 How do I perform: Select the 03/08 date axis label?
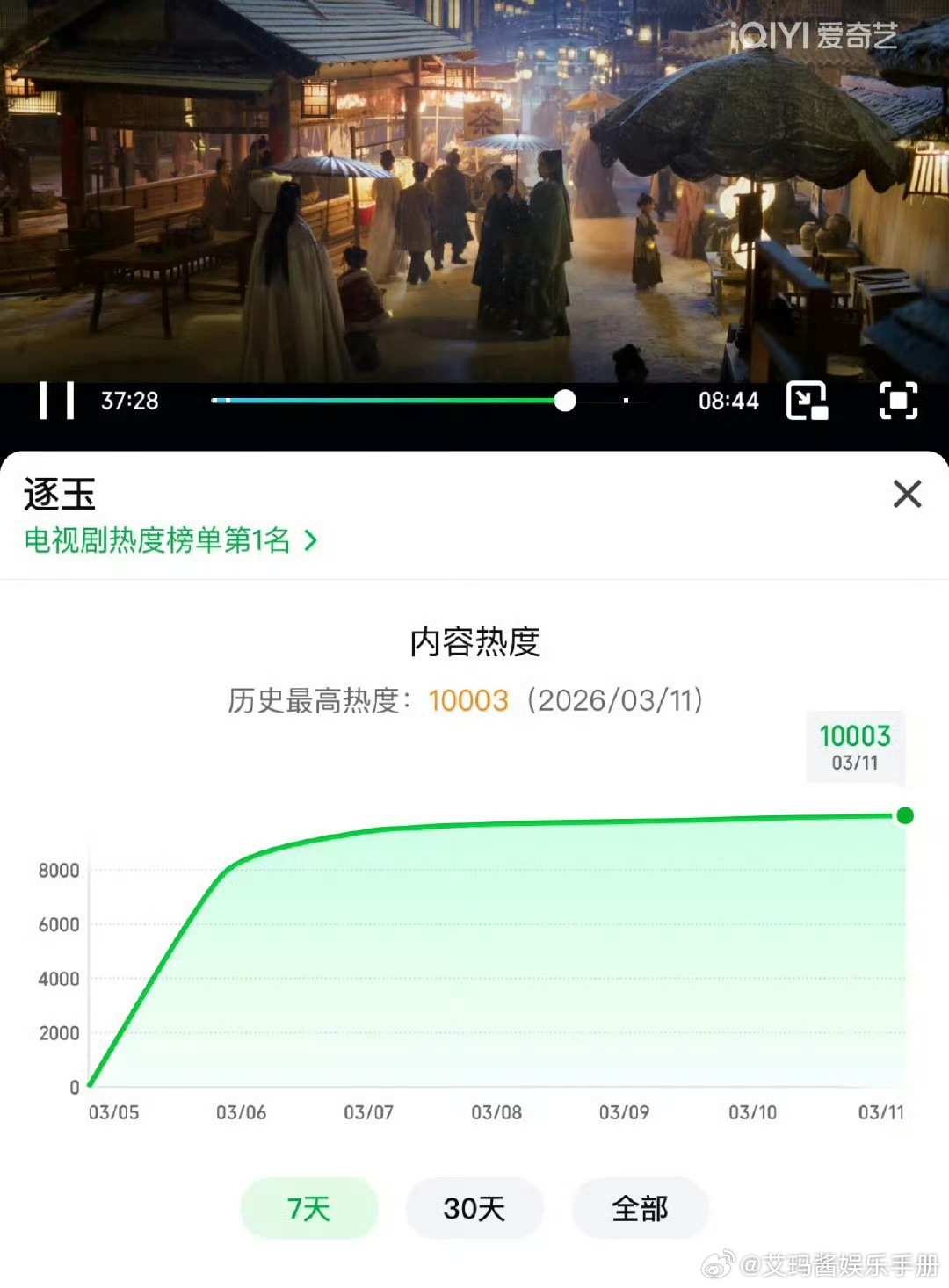[496, 1111]
